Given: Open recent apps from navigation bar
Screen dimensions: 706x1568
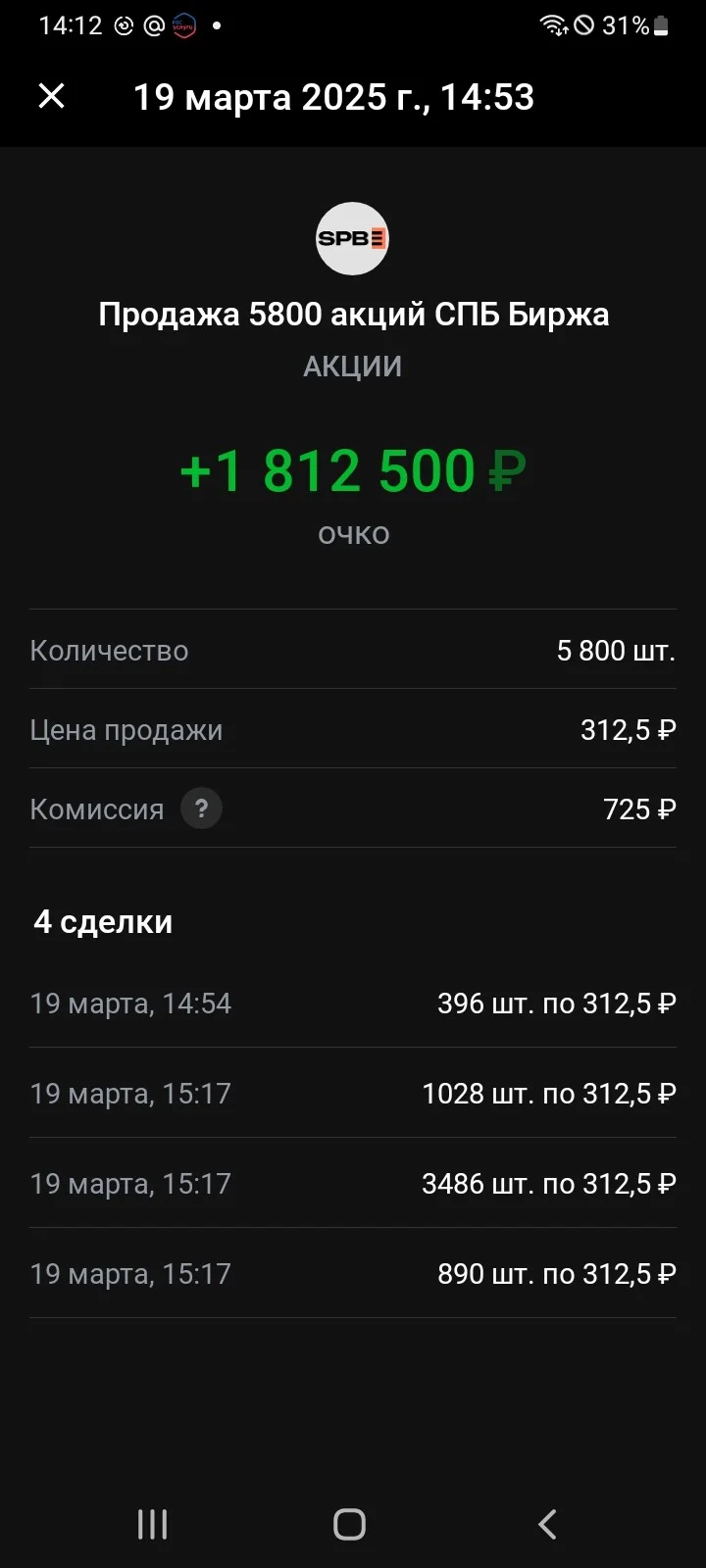Looking at the screenshot, I should point(152,1524).
